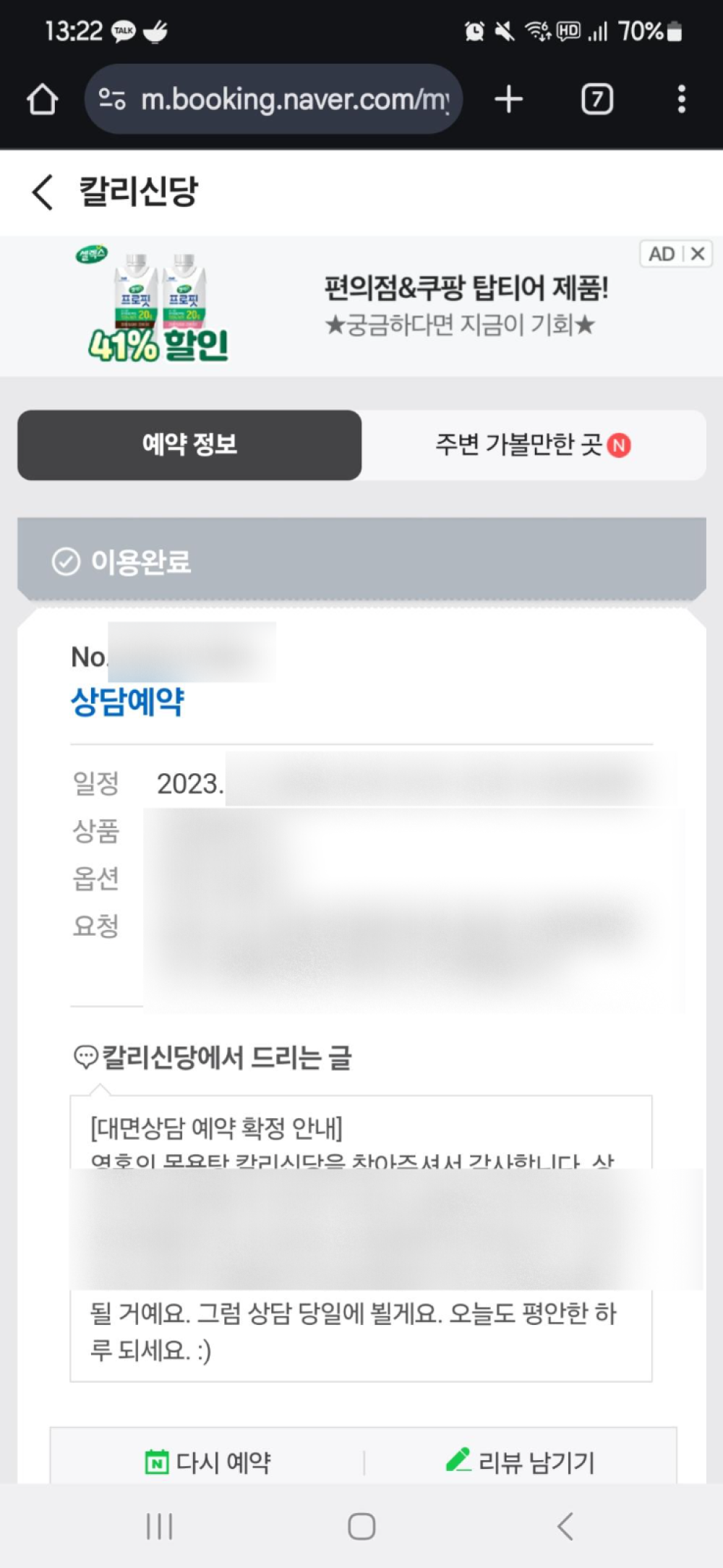Screen dimensions: 723x1568
Task: Tap the system home button
Action: click(361, 1526)
